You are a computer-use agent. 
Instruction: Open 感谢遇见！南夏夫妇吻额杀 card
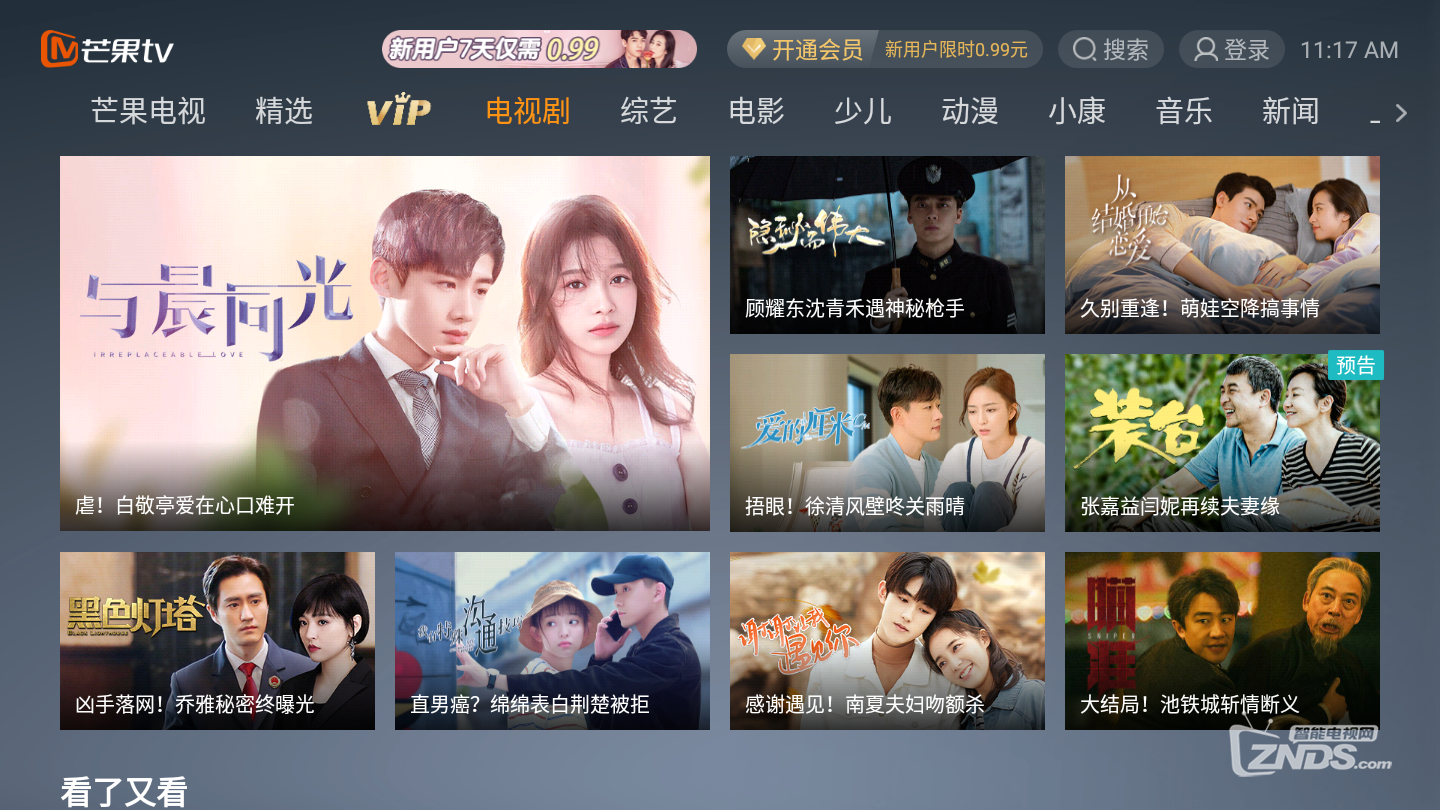pos(887,641)
